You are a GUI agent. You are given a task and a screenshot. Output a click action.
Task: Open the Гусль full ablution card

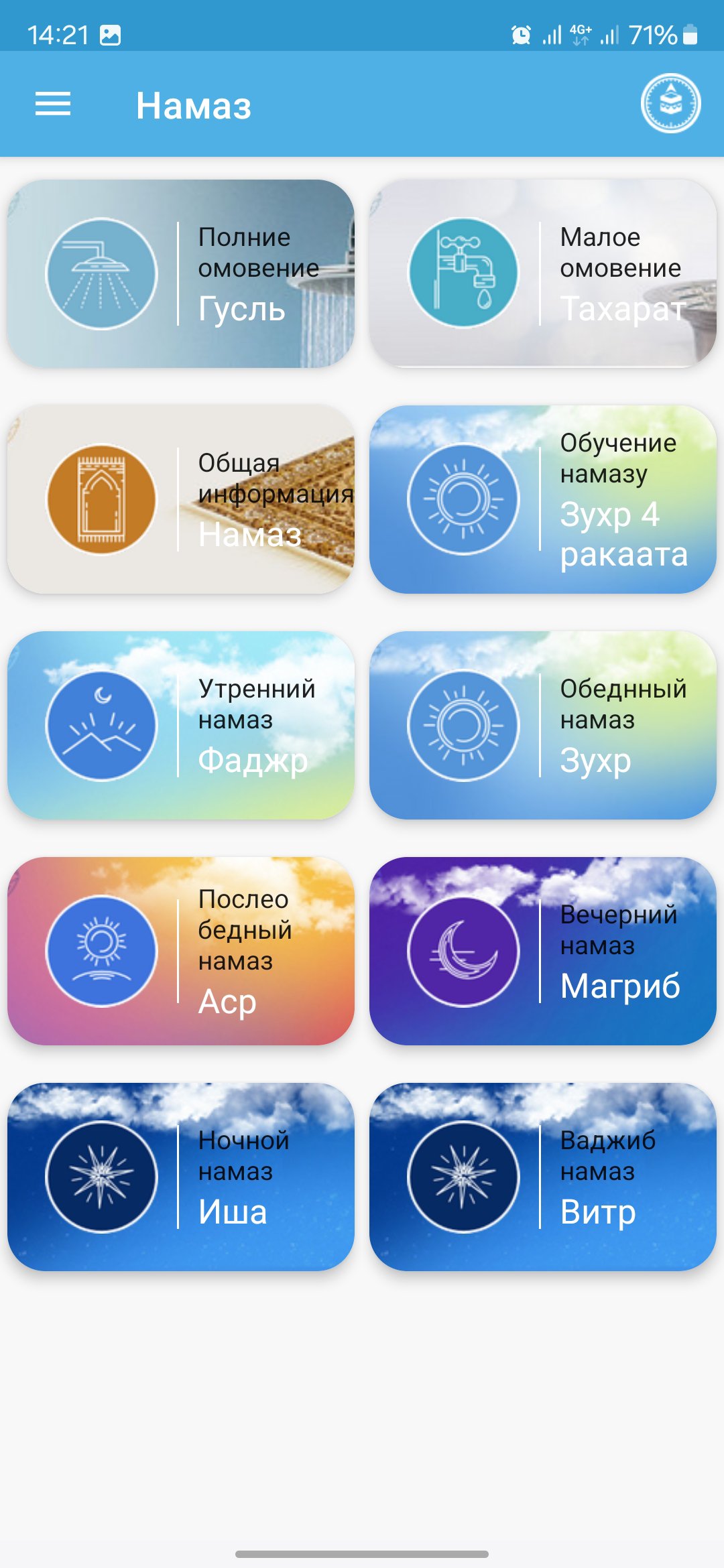180,273
